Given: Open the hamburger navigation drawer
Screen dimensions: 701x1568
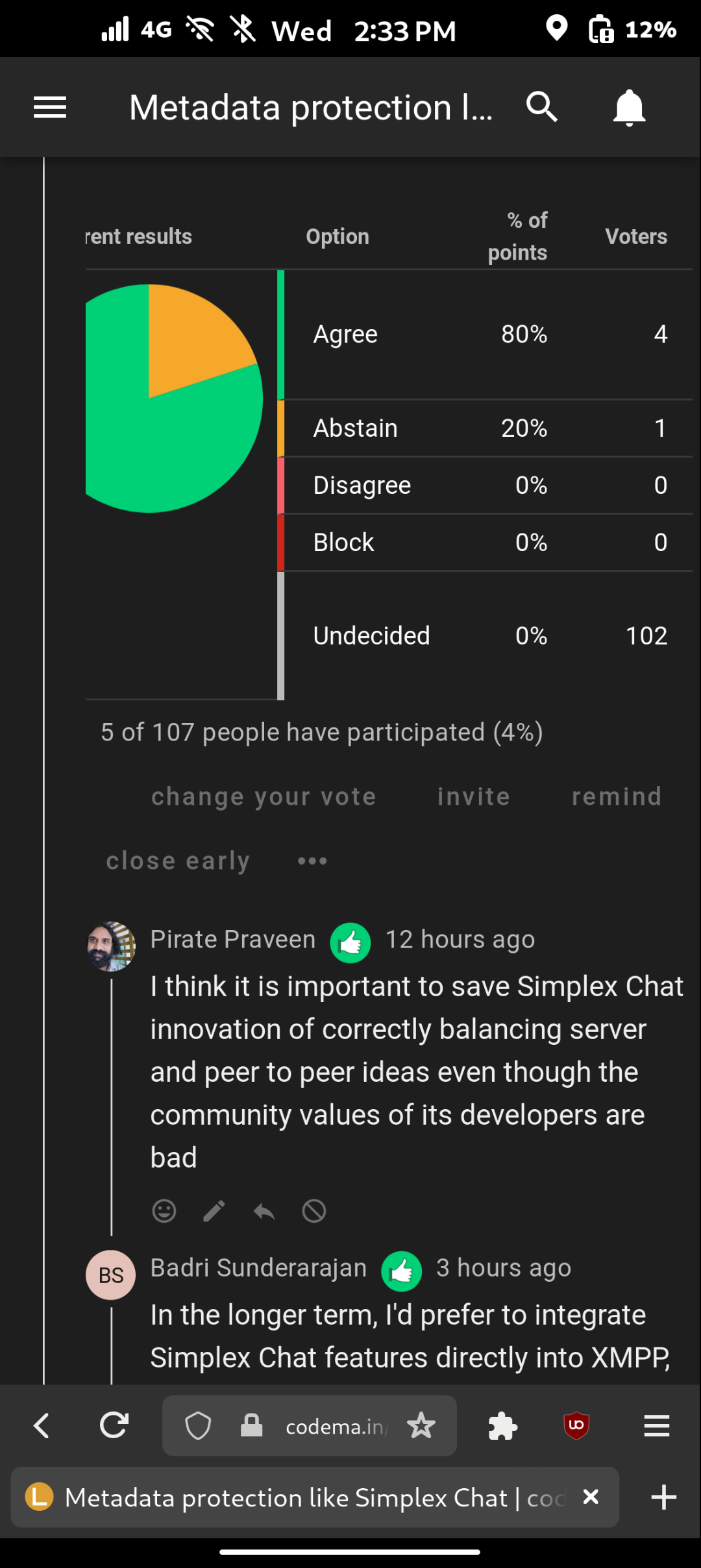Looking at the screenshot, I should pos(50,107).
